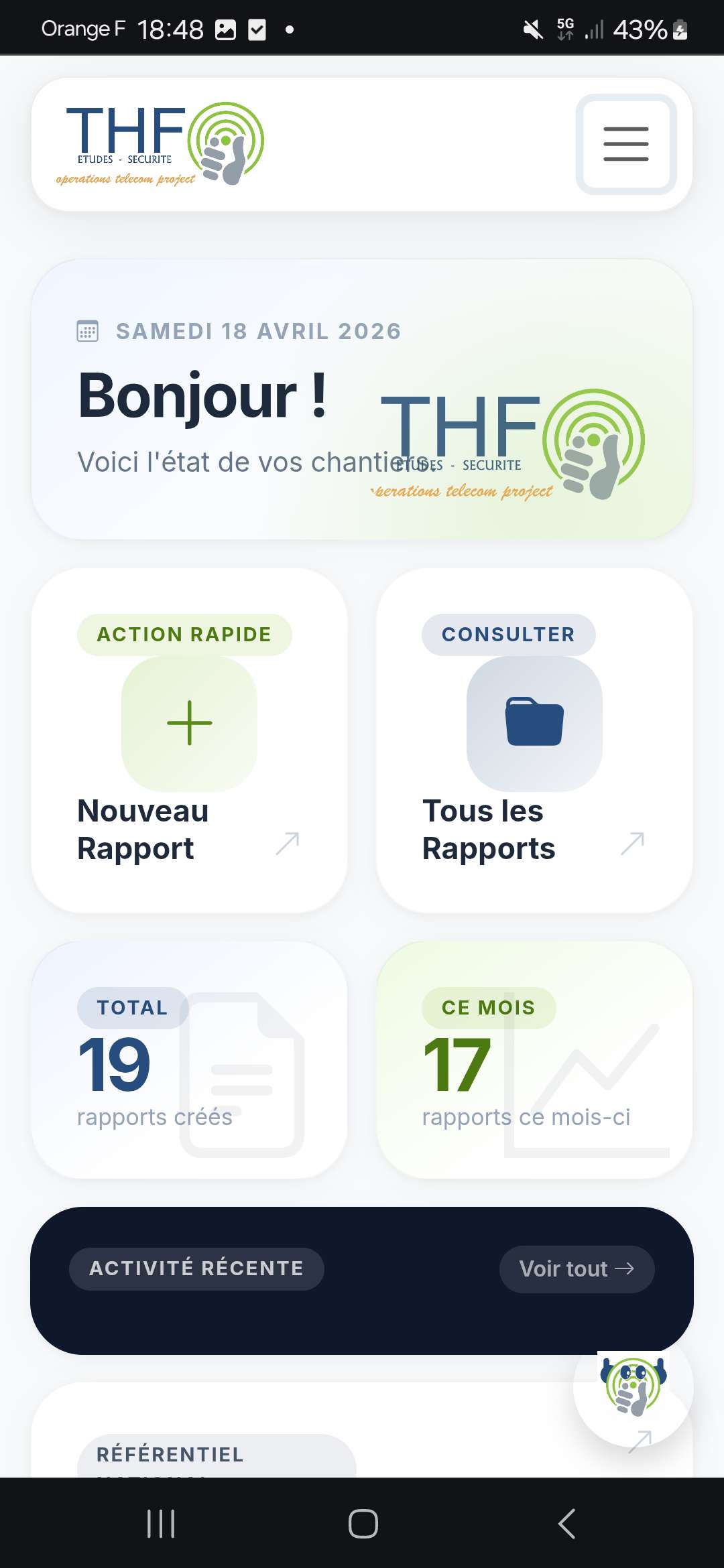Screen dimensions: 724x1568
Task: Tap Voir tout to see all activity
Action: [x=576, y=1268]
